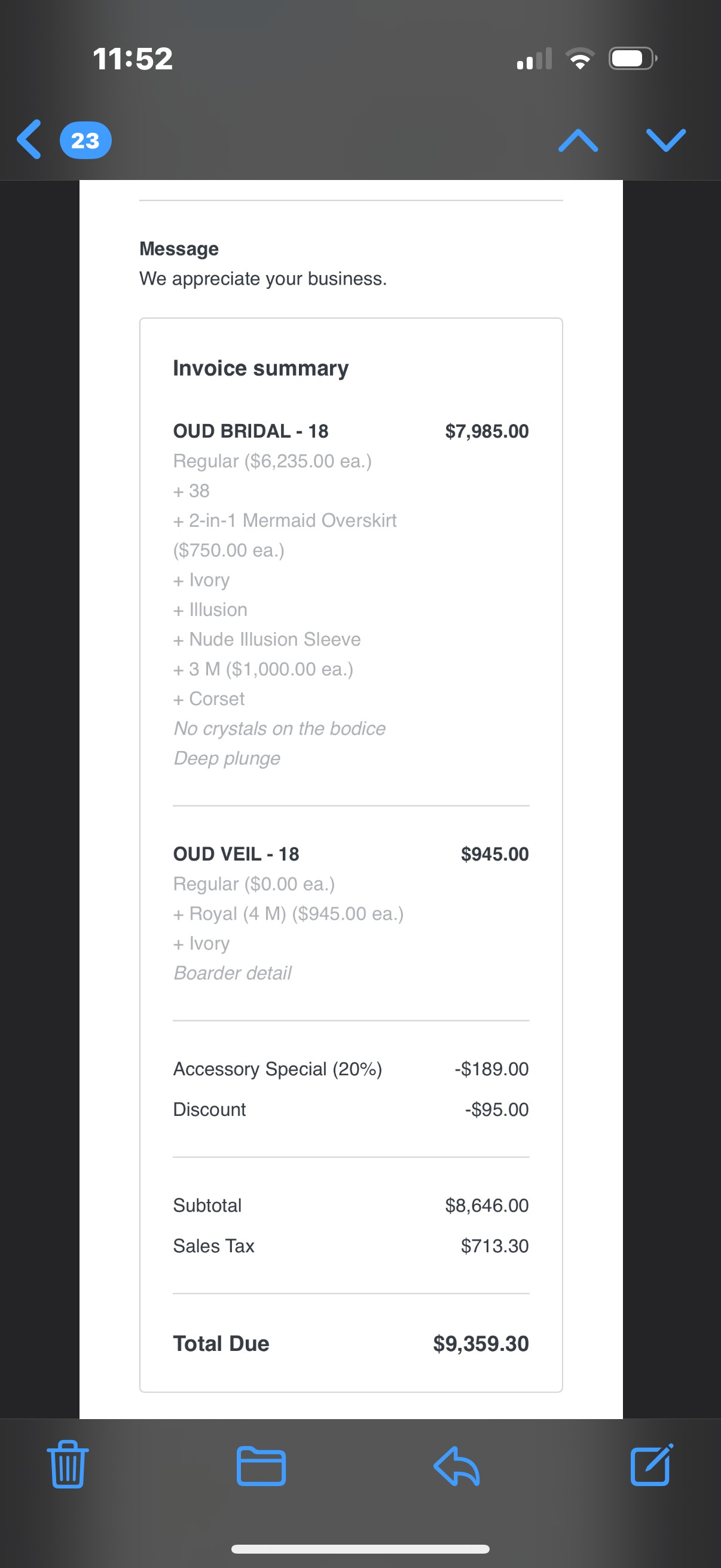Jump to the next email

pyautogui.click(x=665, y=140)
